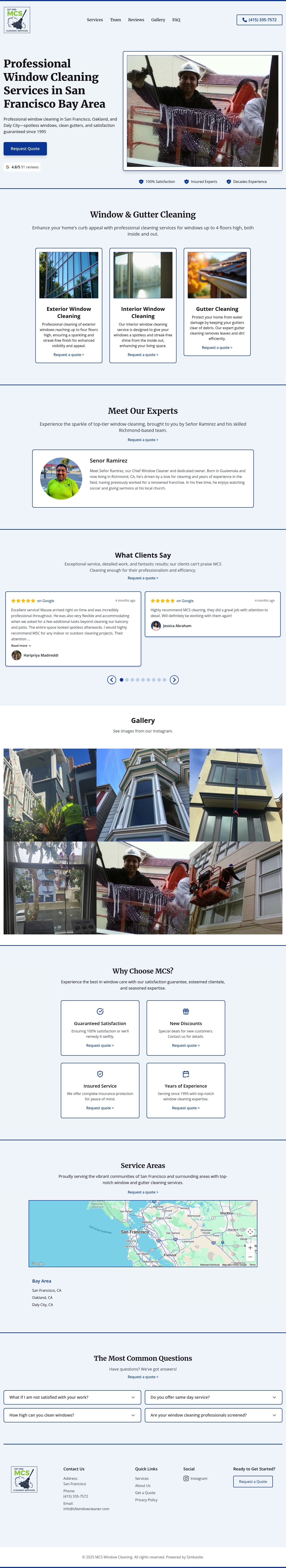Show next review with right arrow
This screenshot has height=1568, width=286.
coord(174,680)
